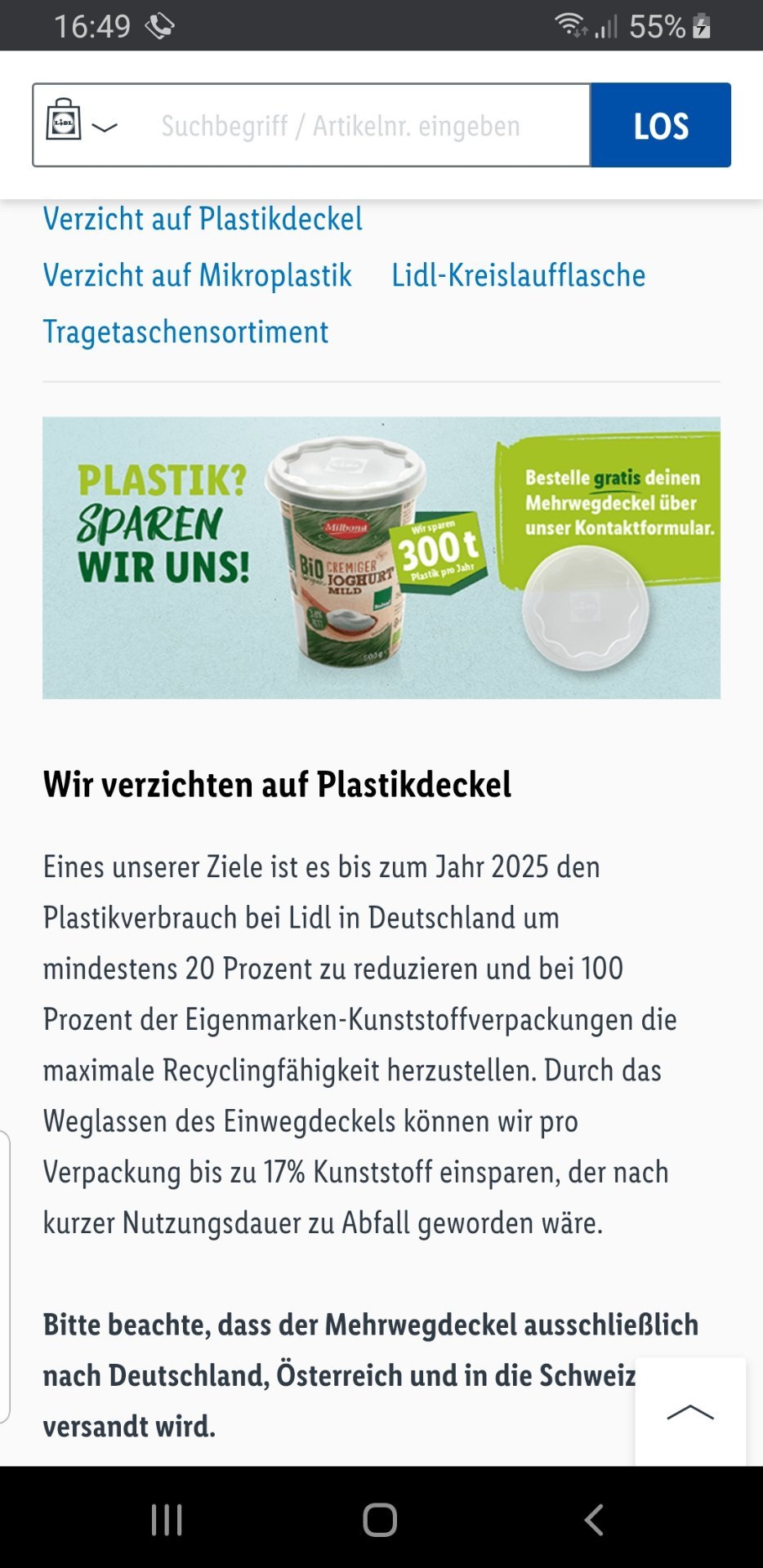The width and height of the screenshot is (763, 1568).
Task: Open recent apps from the navigation bar
Action: (x=167, y=1520)
